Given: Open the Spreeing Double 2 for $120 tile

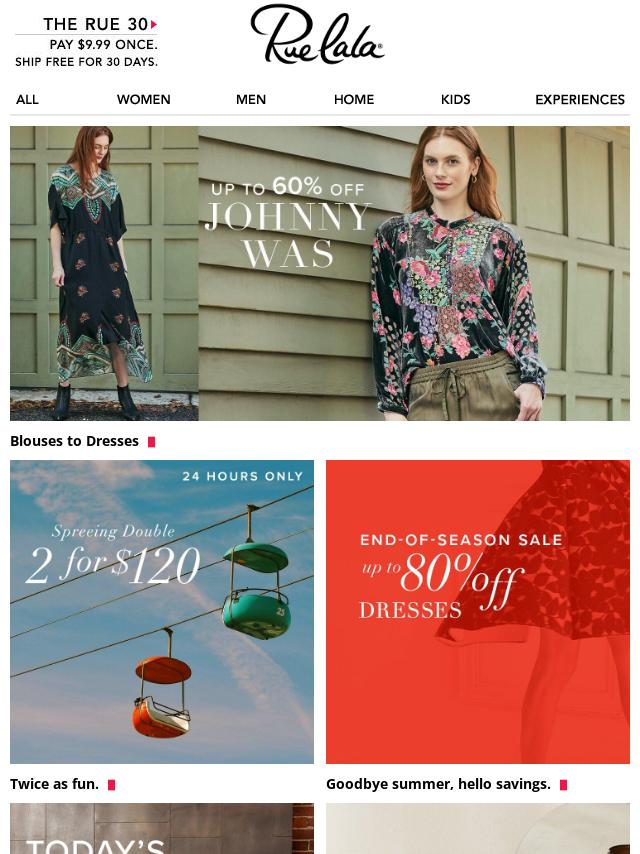Looking at the screenshot, I should (x=162, y=611).
